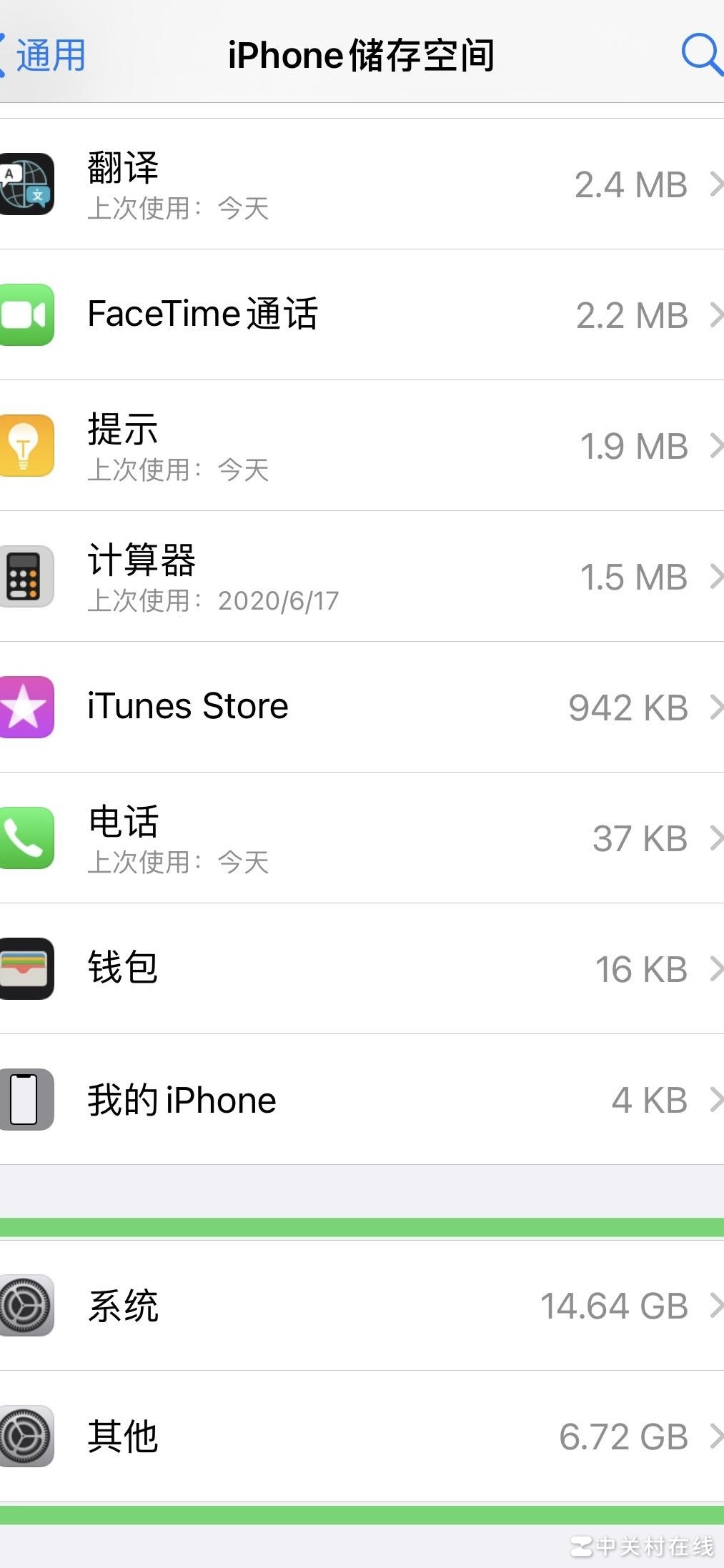Click the 其他 (Other) gear icon
Image resolution: width=724 pixels, height=1568 pixels.
coord(27,1436)
